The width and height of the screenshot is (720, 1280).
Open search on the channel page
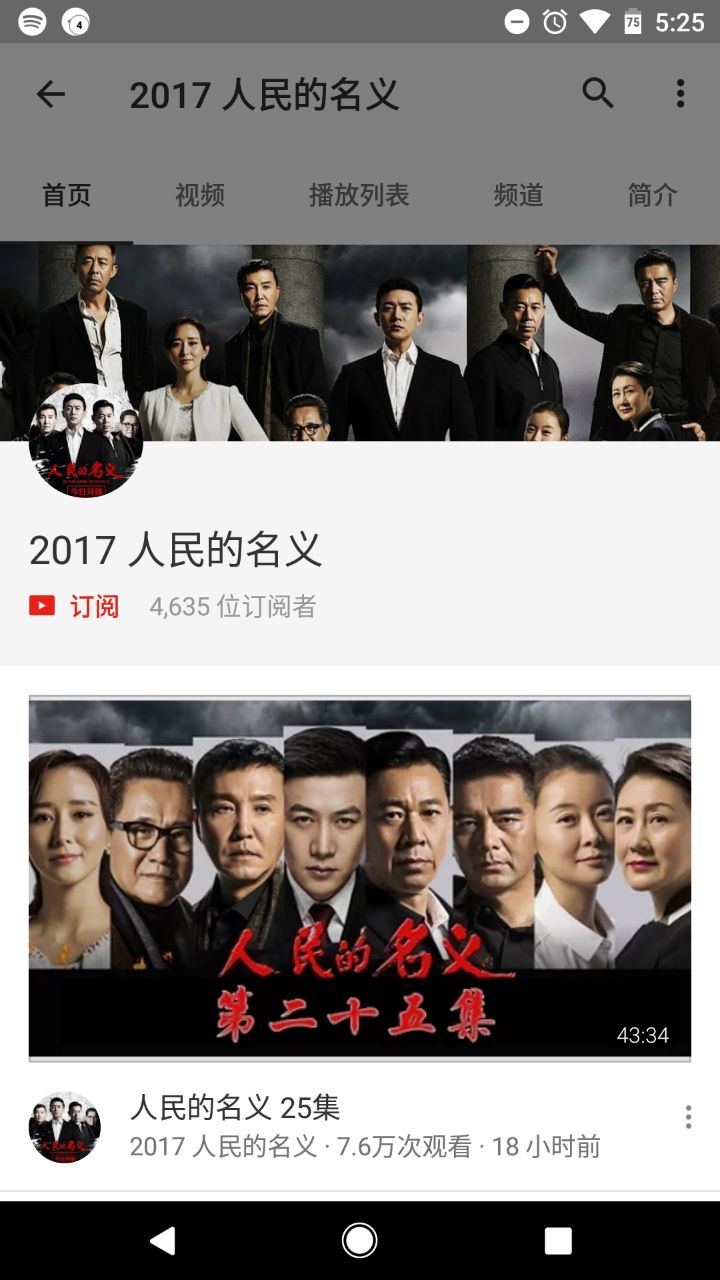point(598,93)
